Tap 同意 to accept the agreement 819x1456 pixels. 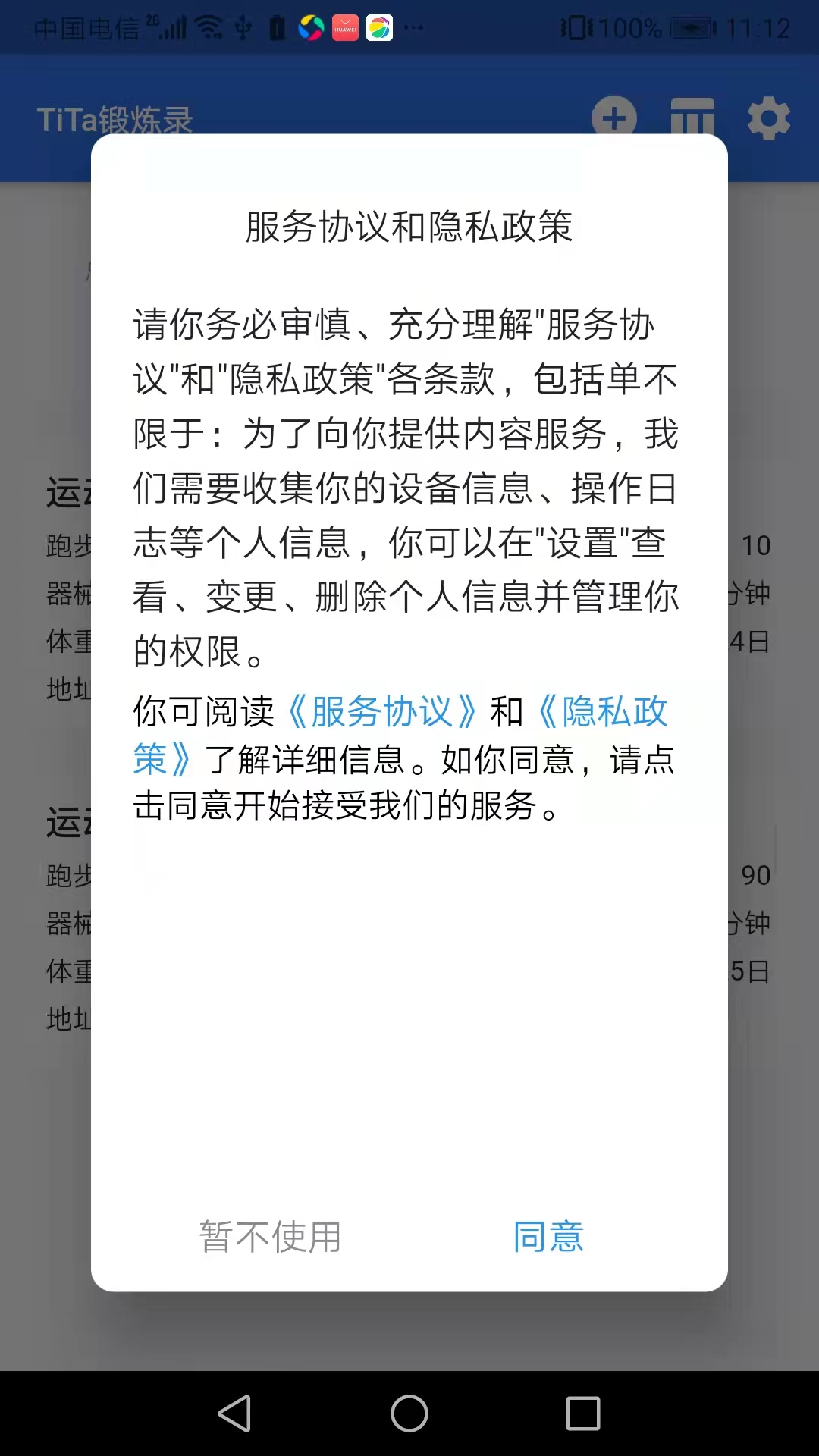tap(548, 1237)
